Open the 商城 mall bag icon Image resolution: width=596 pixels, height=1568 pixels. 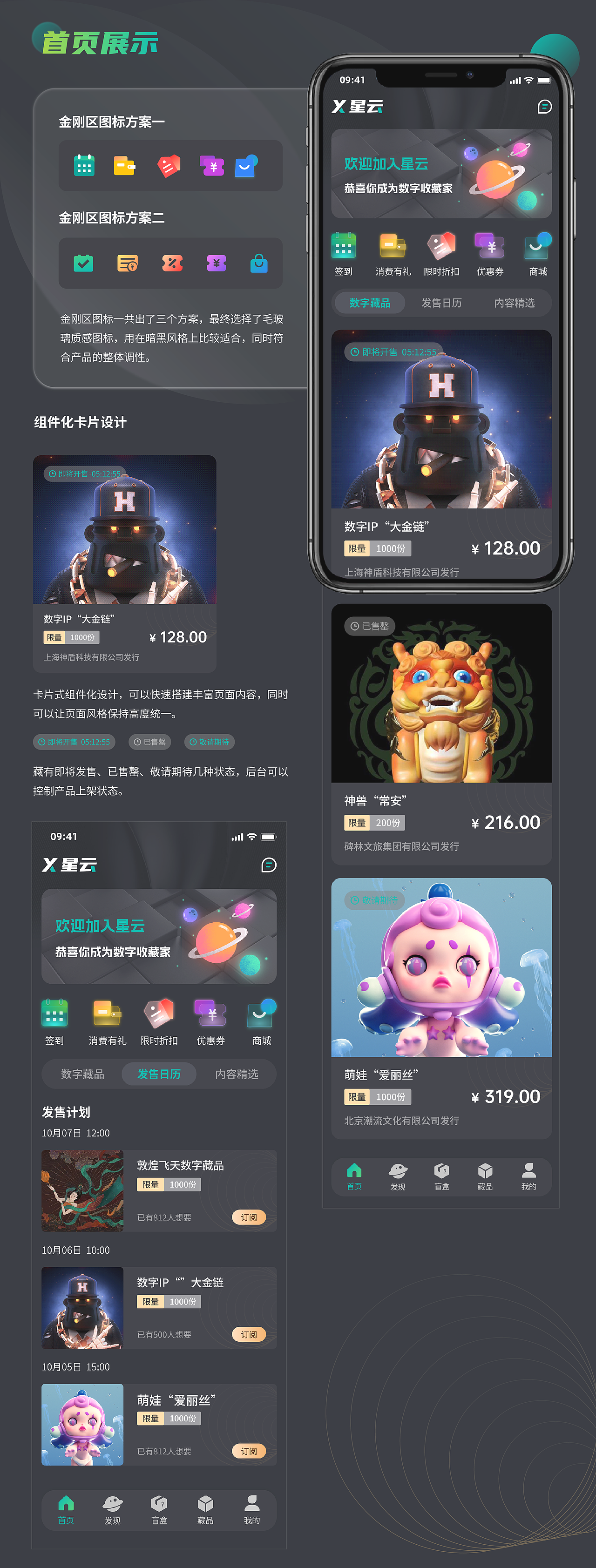point(537,247)
